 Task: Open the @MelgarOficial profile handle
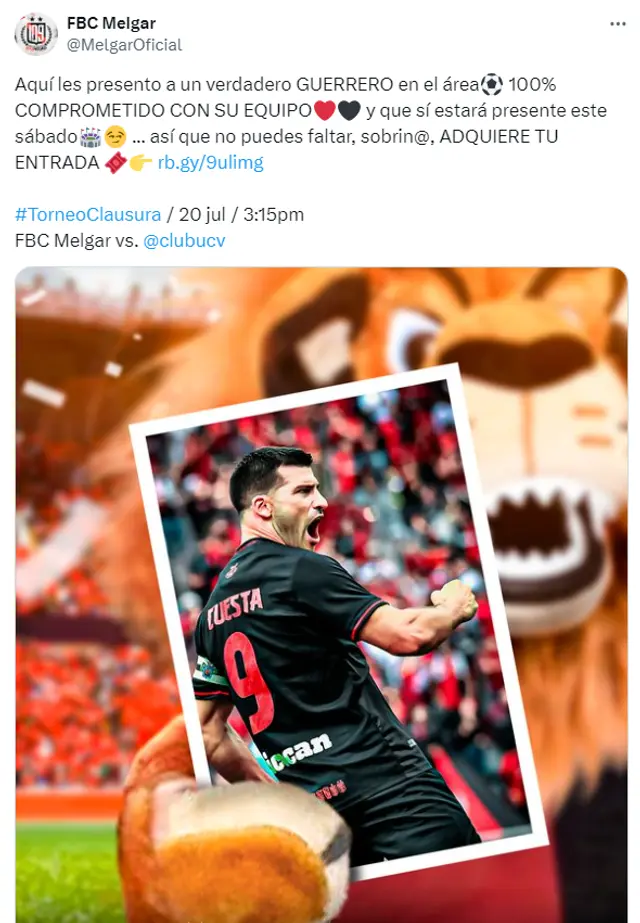pyautogui.click(x=124, y=45)
